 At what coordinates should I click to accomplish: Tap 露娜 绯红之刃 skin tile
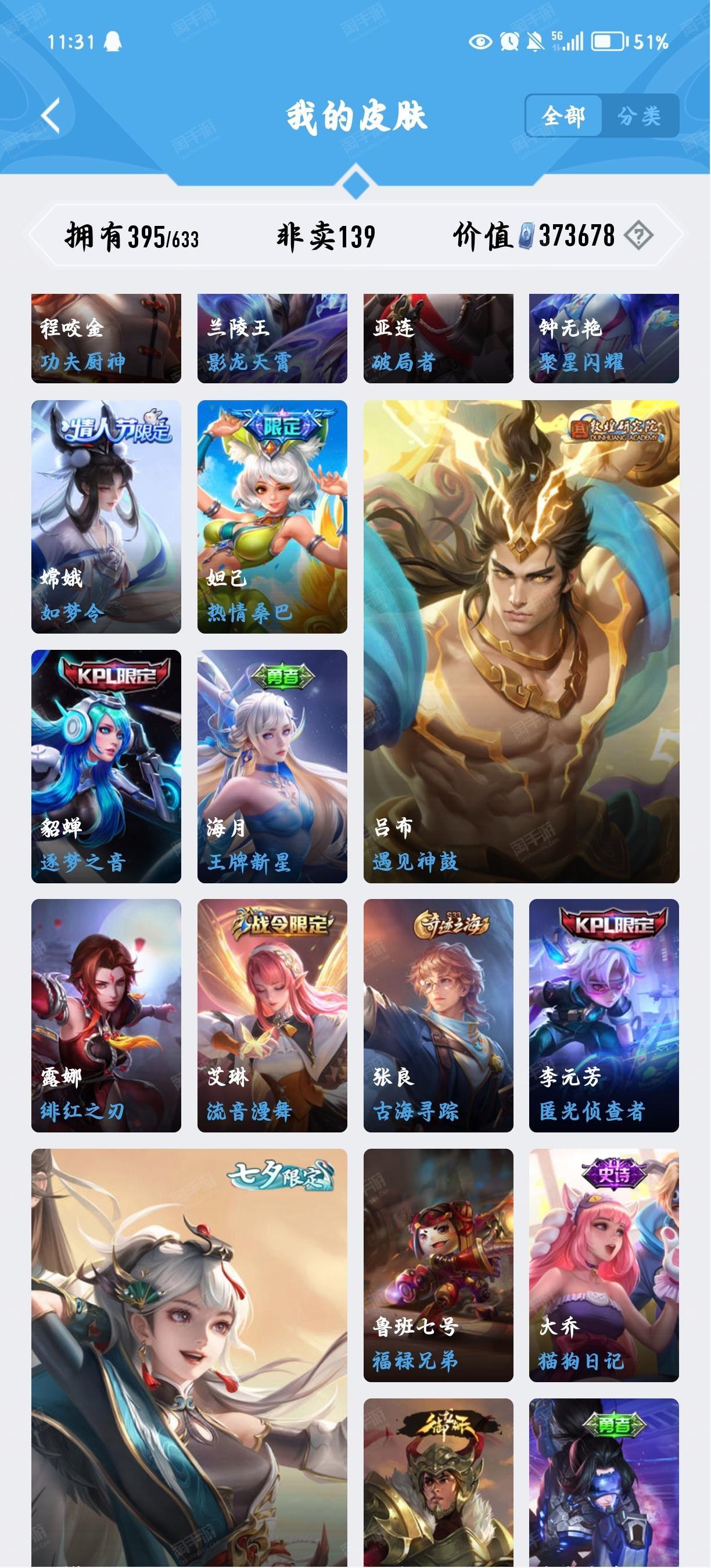click(x=106, y=1015)
